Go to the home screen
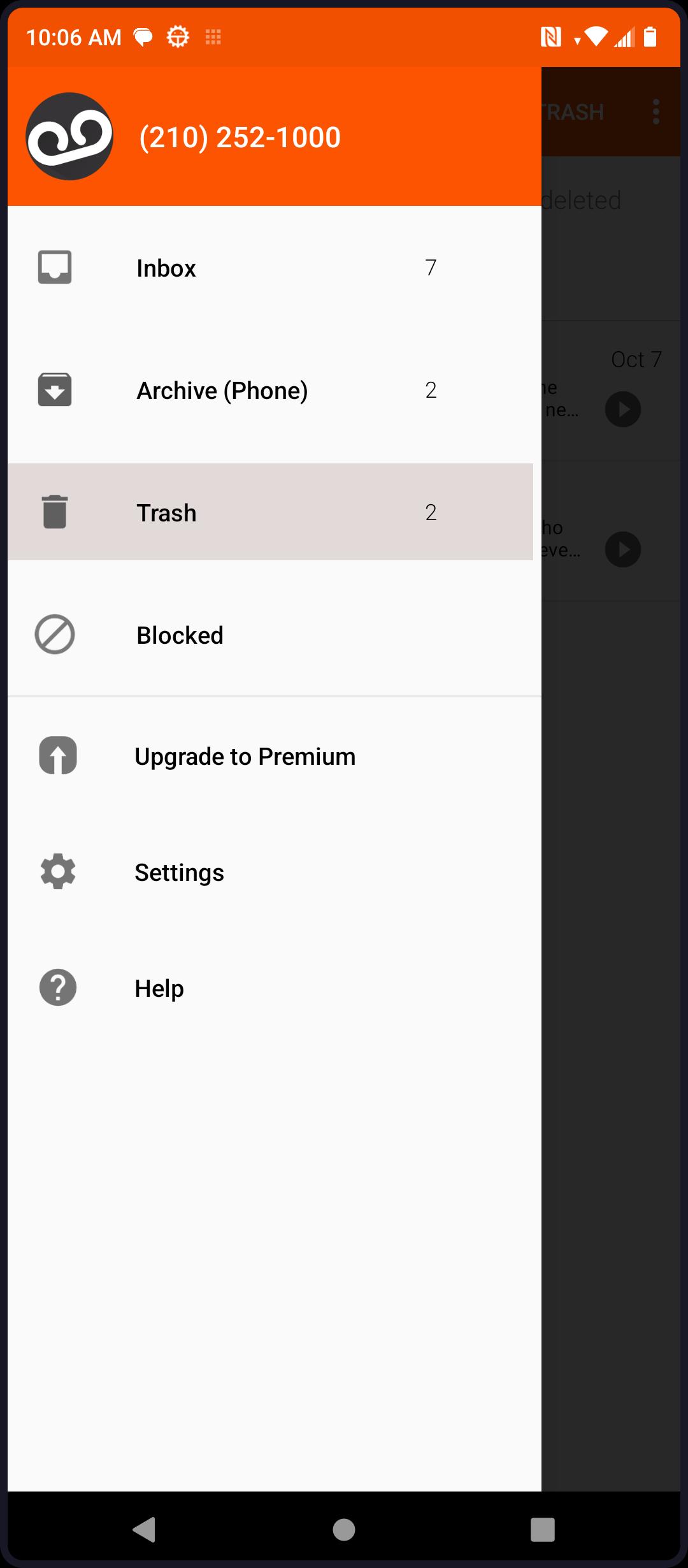688x1568 pixels. point(344,1529)
